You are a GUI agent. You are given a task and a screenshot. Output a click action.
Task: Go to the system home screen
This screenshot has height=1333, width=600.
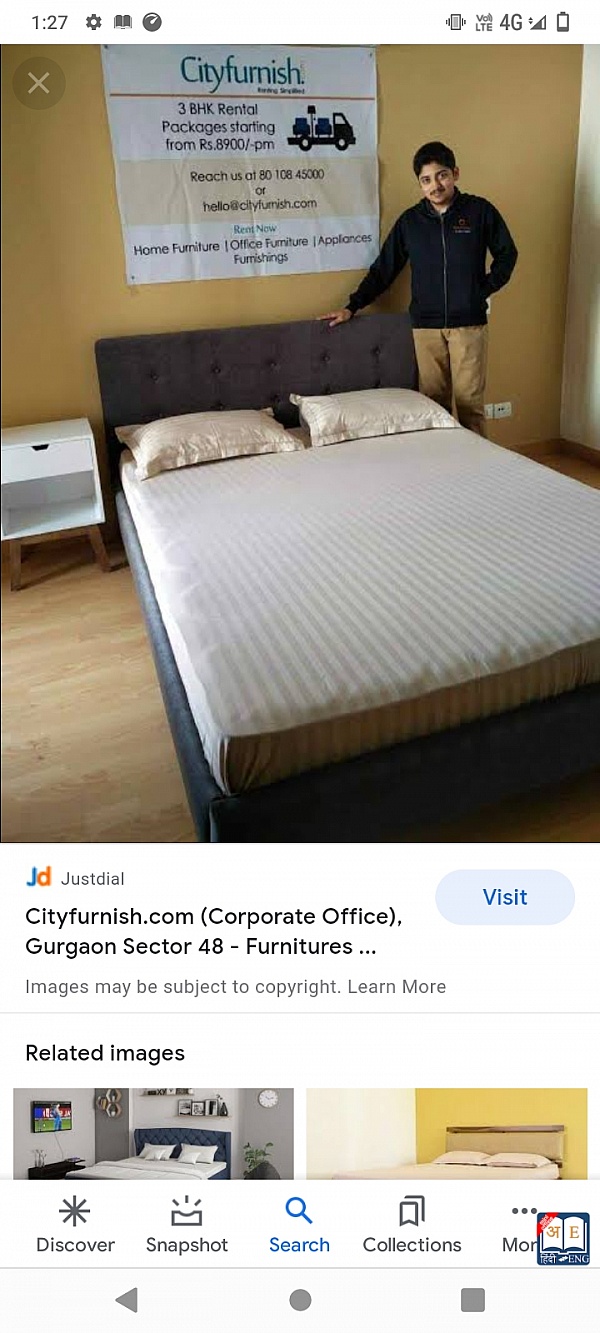pyautogui.click(x=300, y=1300)
